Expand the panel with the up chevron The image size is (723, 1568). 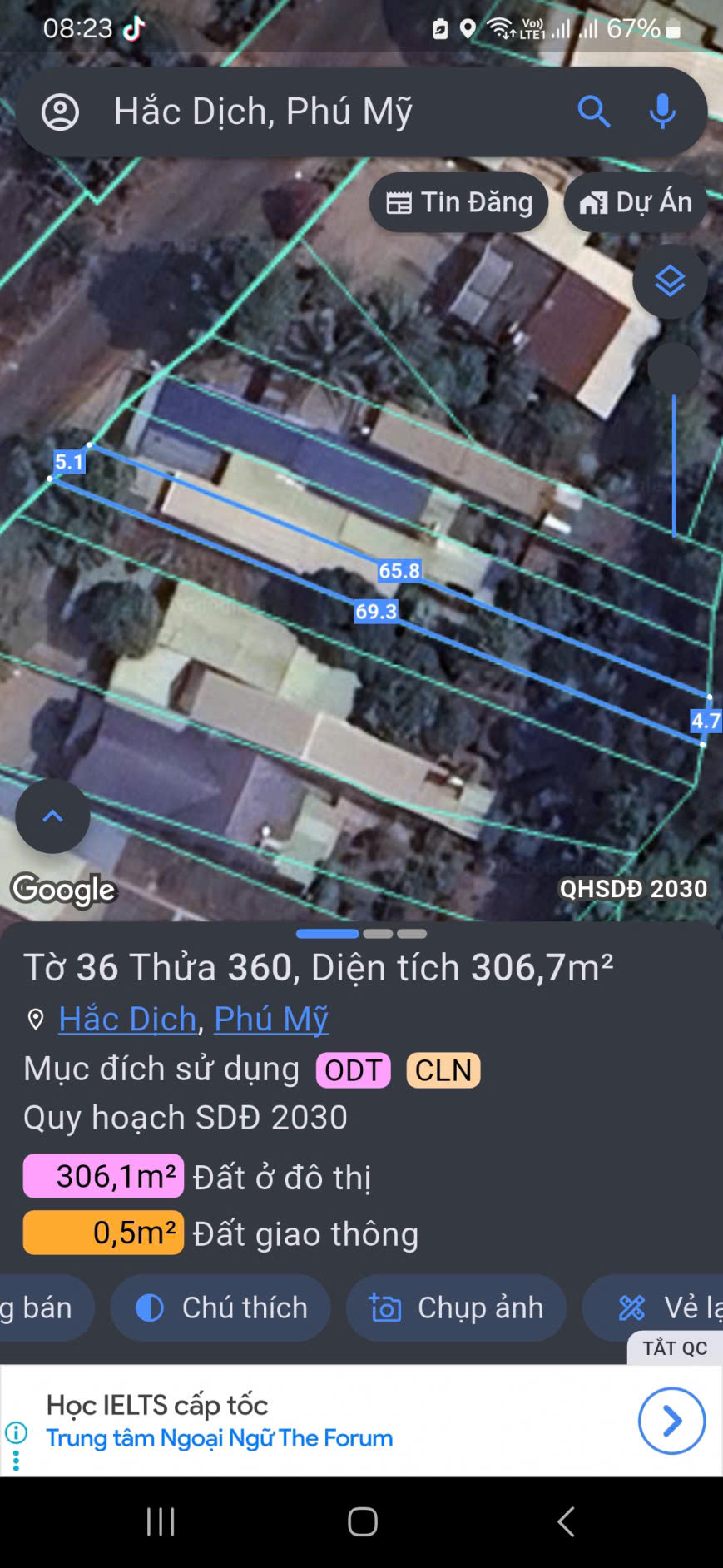click(52, 816)
